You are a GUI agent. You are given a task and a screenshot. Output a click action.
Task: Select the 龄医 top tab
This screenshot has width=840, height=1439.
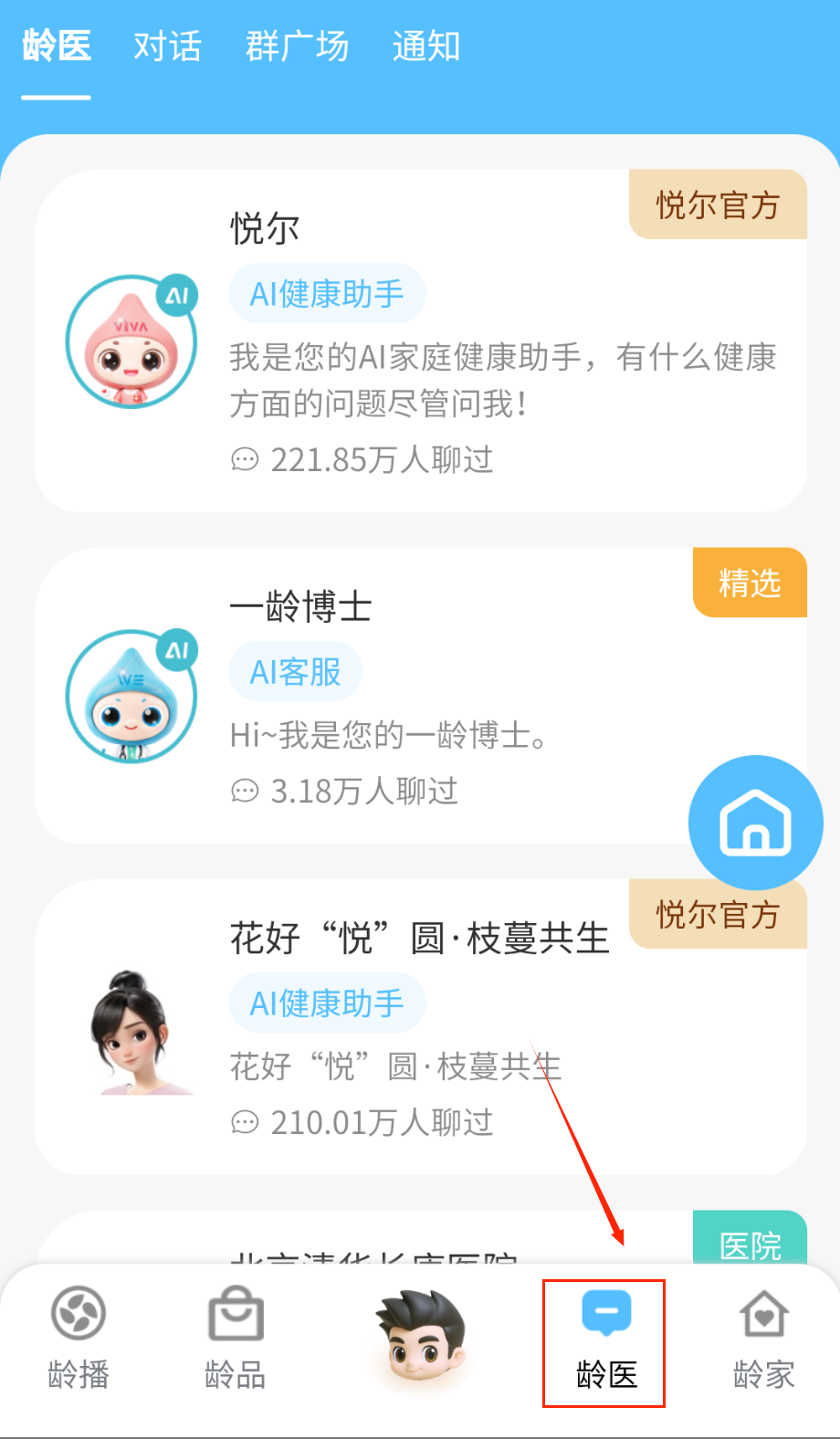coord(57,47)
